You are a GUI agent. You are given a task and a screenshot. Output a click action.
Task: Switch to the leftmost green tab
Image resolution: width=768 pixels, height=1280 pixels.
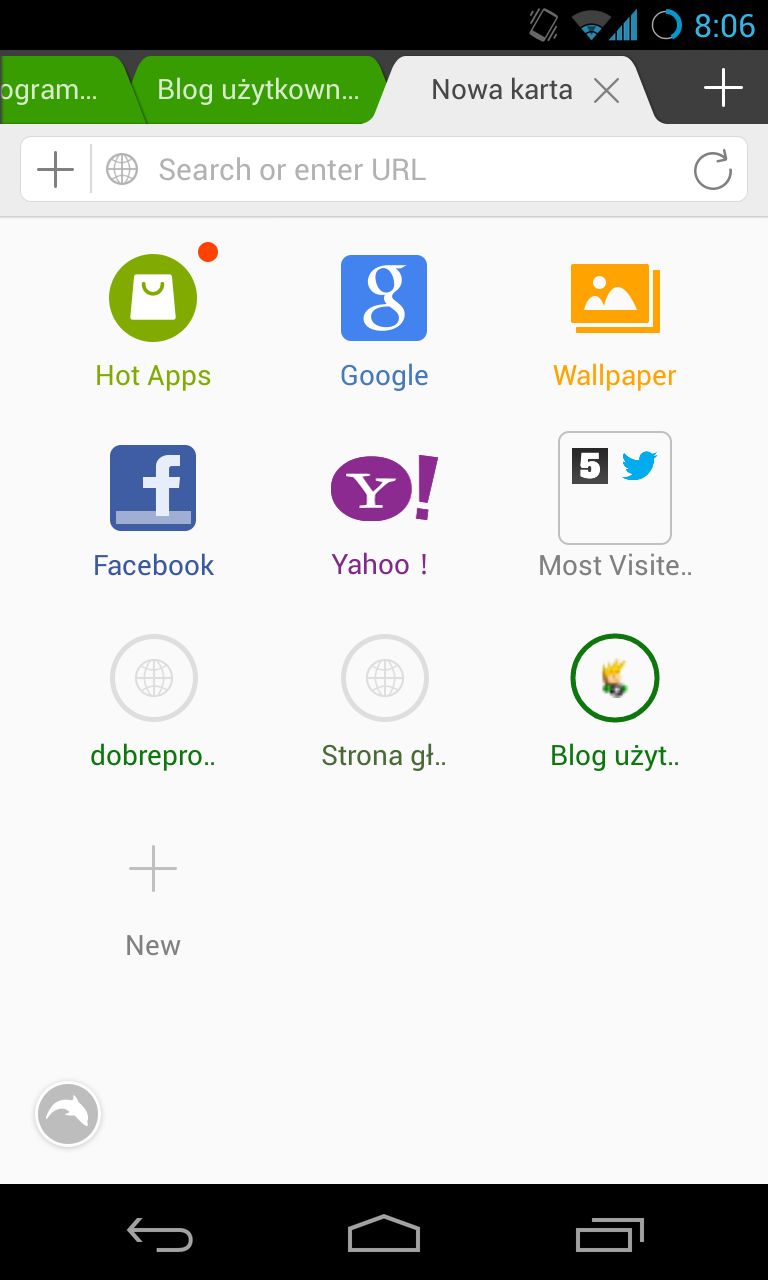pyautogui.click(x=60, y=90)
